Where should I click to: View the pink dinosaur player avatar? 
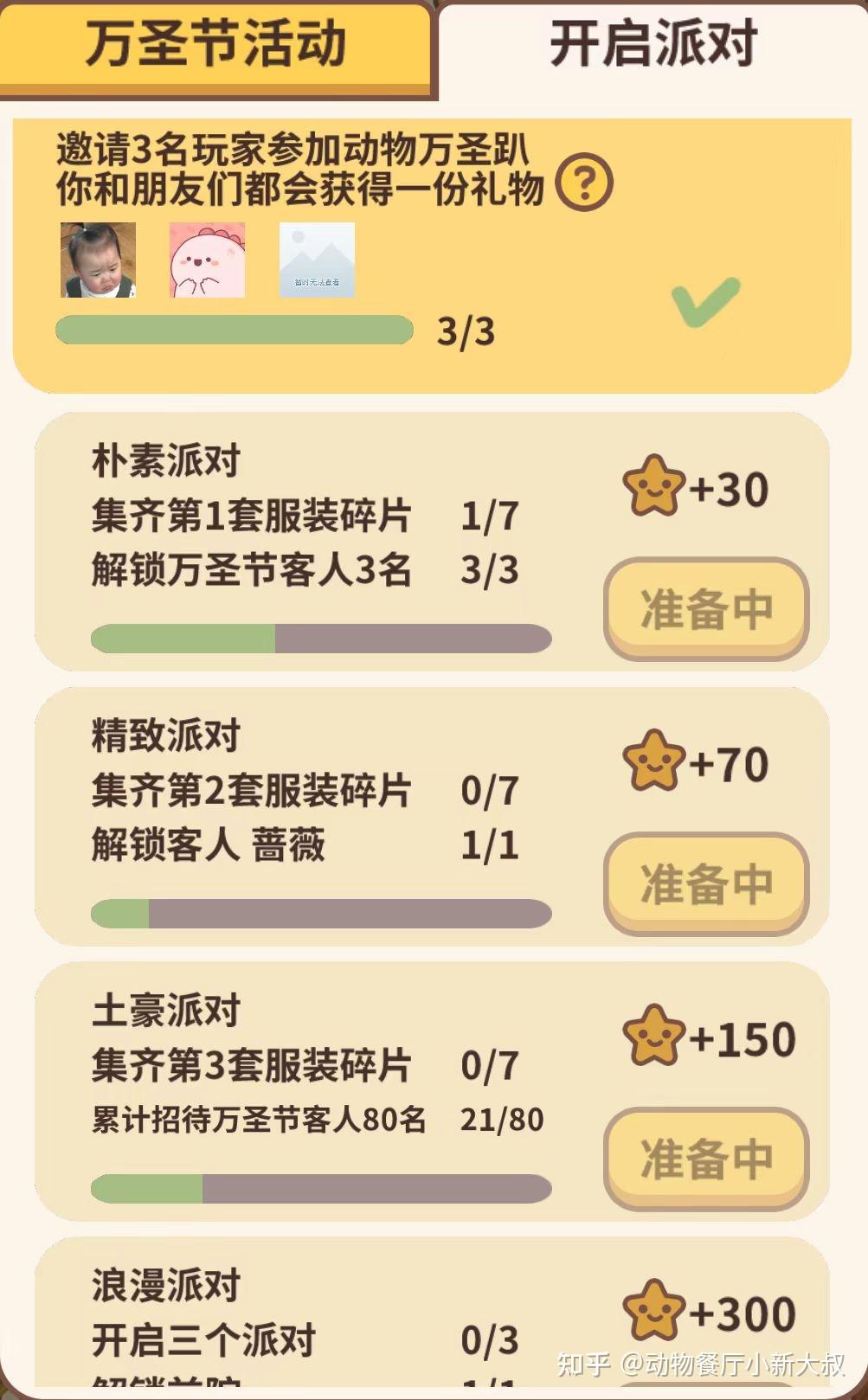point(207,260)
